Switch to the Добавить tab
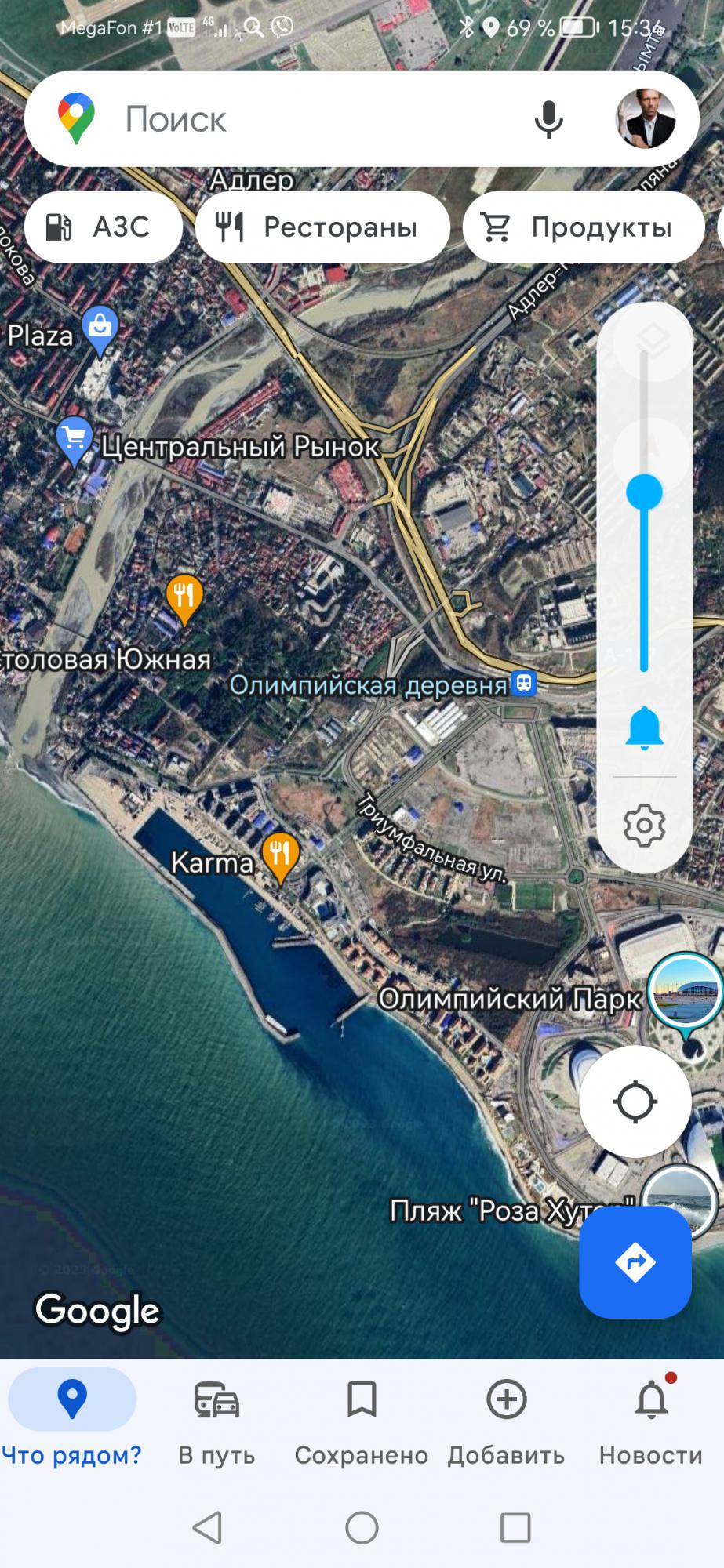This screenshot has width=724, height=1568. point(506,1421)
